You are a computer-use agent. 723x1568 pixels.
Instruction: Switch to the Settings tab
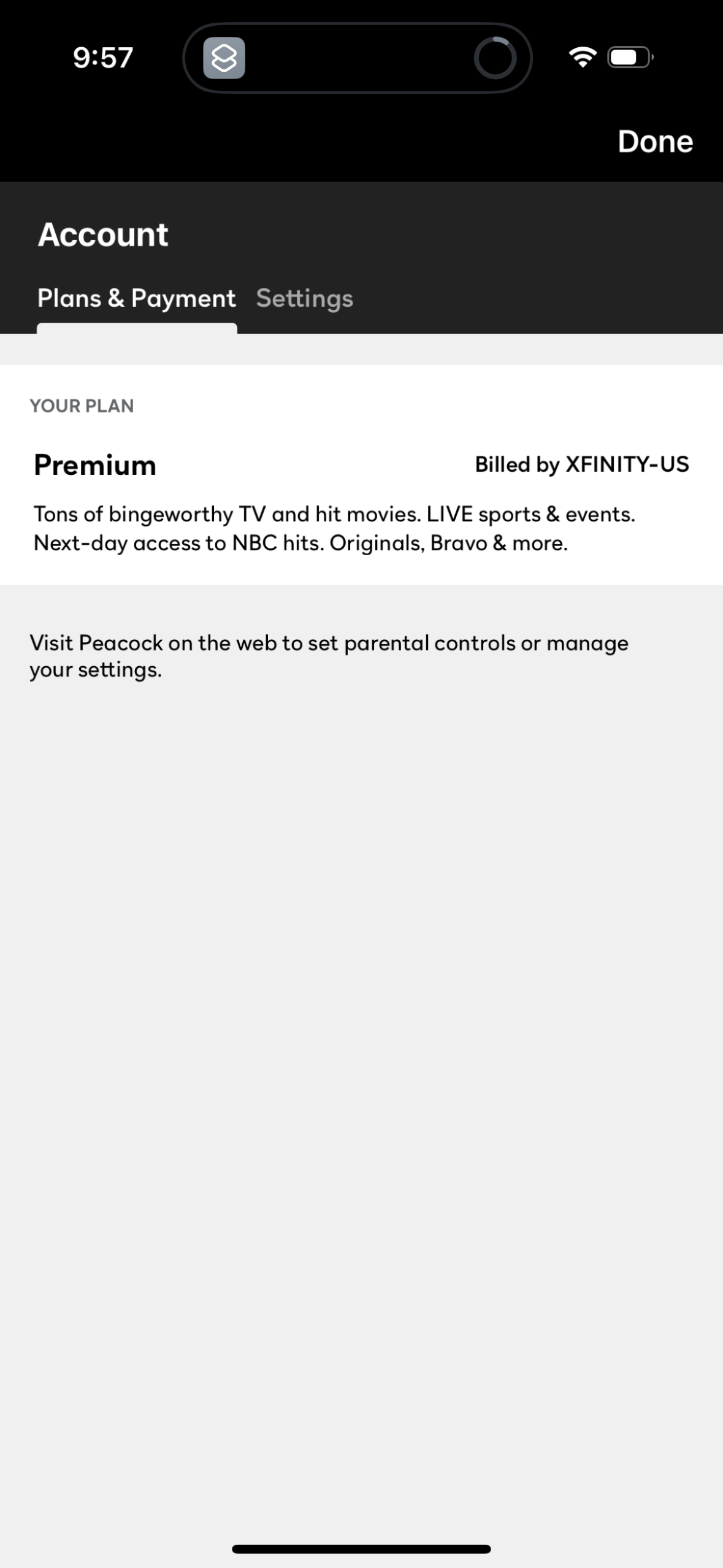point(304,299)
